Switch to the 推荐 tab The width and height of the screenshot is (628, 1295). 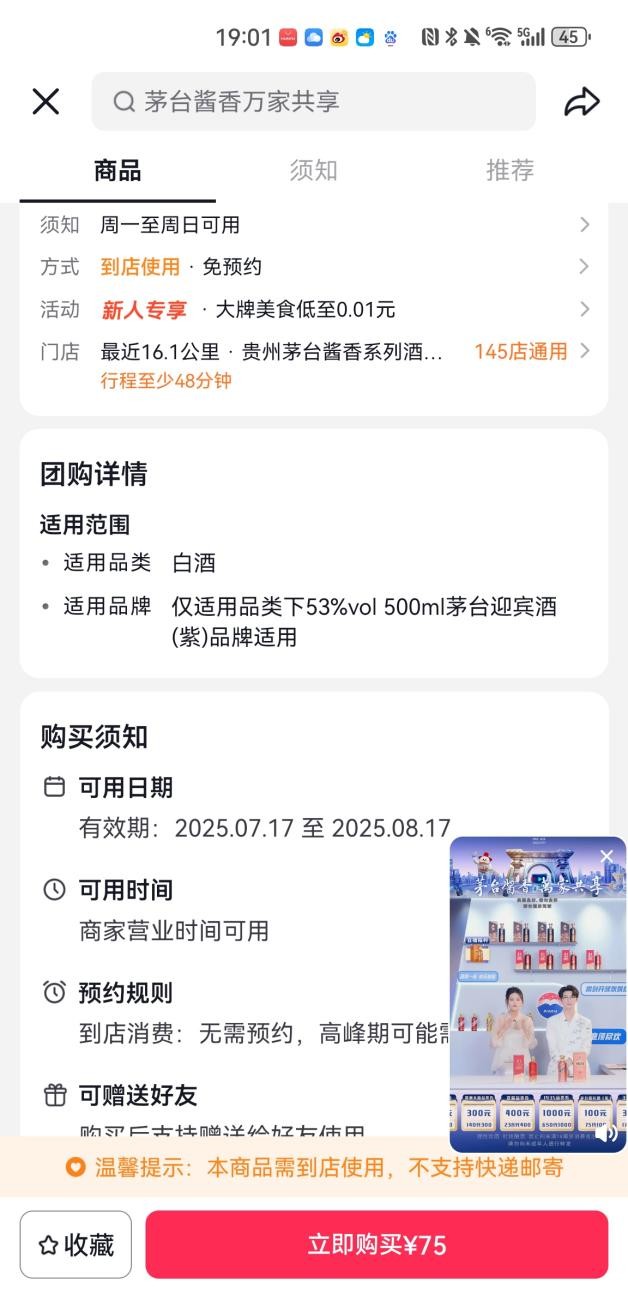(x=510, y=170)
